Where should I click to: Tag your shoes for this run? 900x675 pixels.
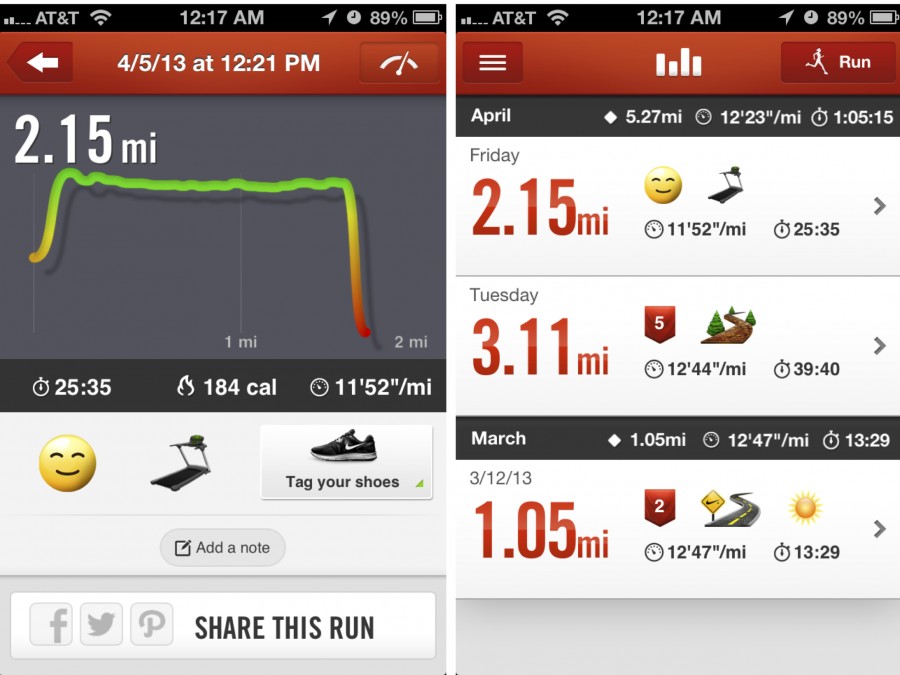(x=346, y=462)
